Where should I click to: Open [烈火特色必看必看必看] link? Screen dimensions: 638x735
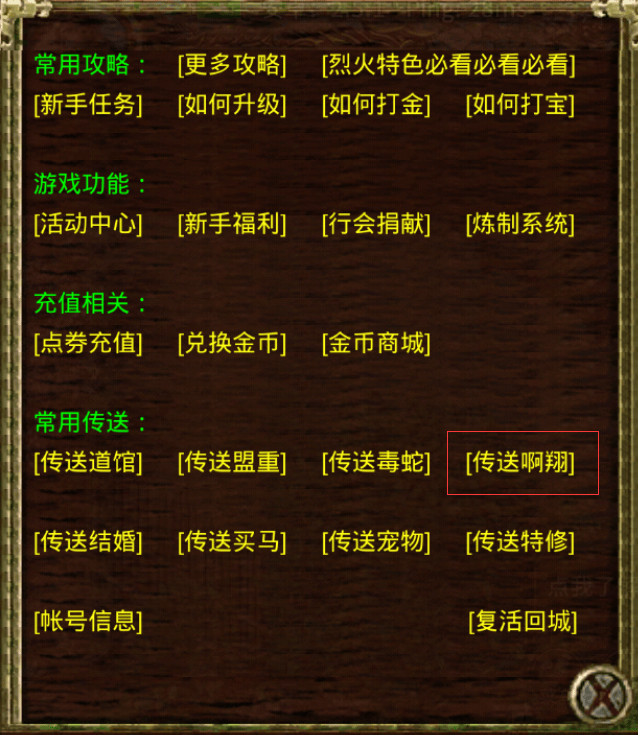tap(448, 66)
